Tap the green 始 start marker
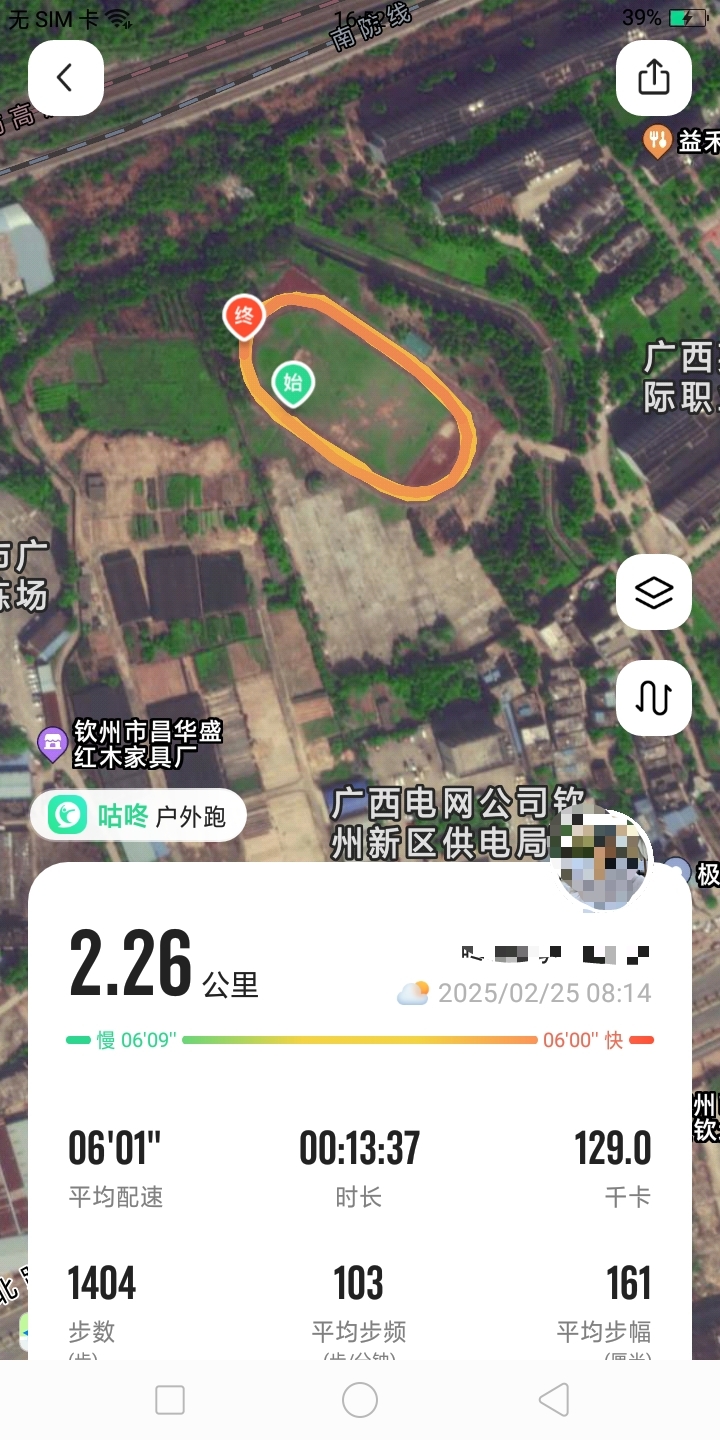The image size is (720, 1440). pos(293,382)
